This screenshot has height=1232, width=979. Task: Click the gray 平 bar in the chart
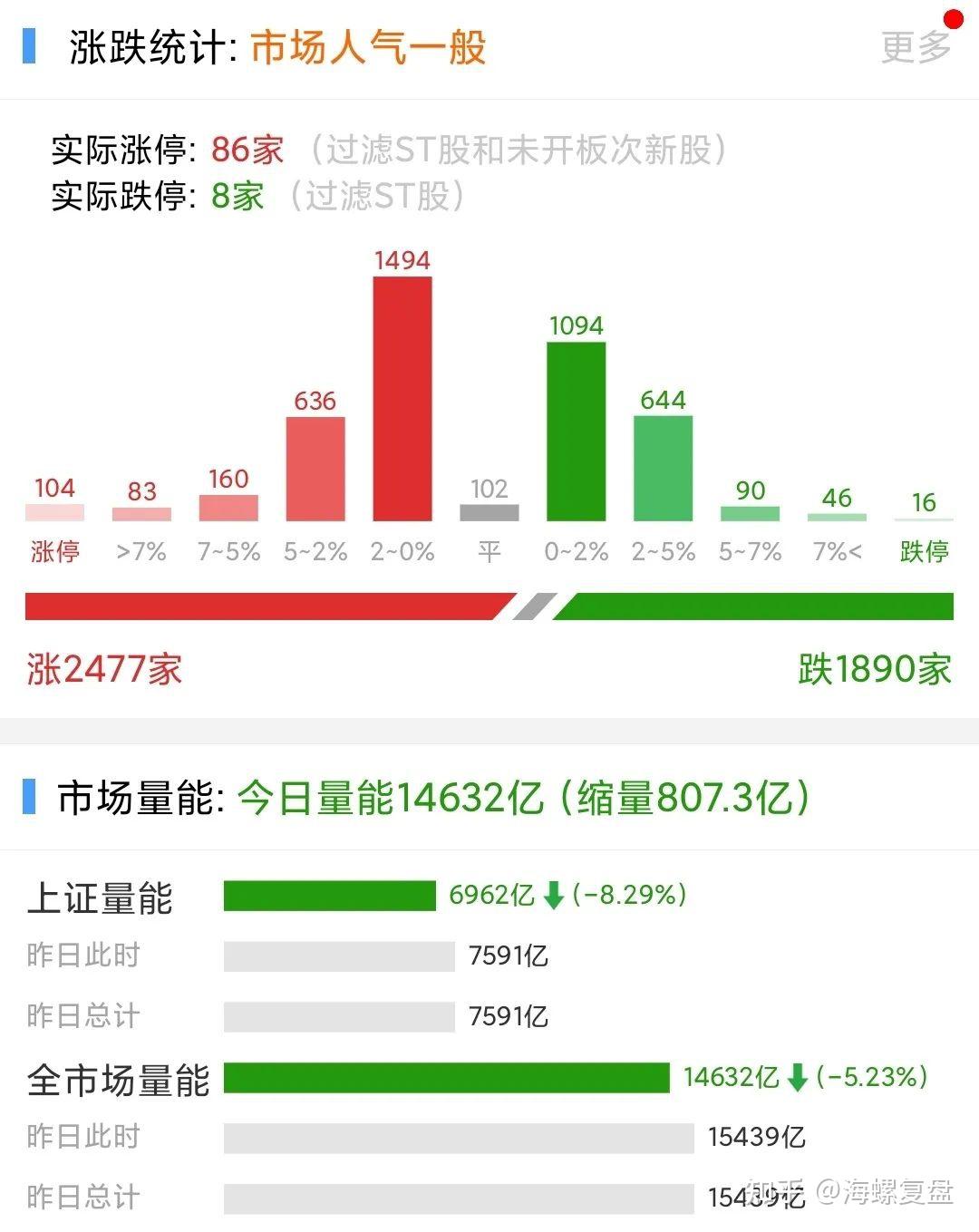point(489,512)
